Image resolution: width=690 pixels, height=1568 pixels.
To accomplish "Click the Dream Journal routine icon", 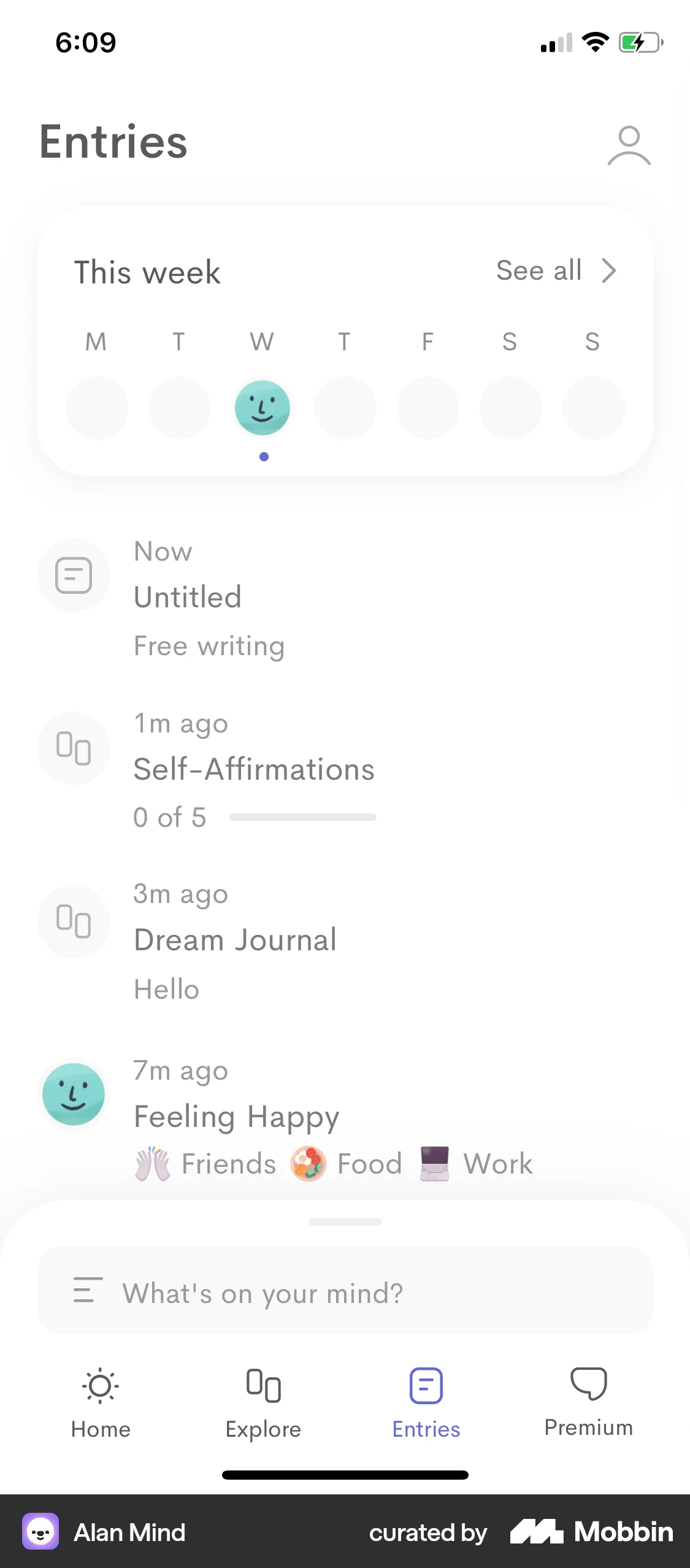I will point(74,921).
